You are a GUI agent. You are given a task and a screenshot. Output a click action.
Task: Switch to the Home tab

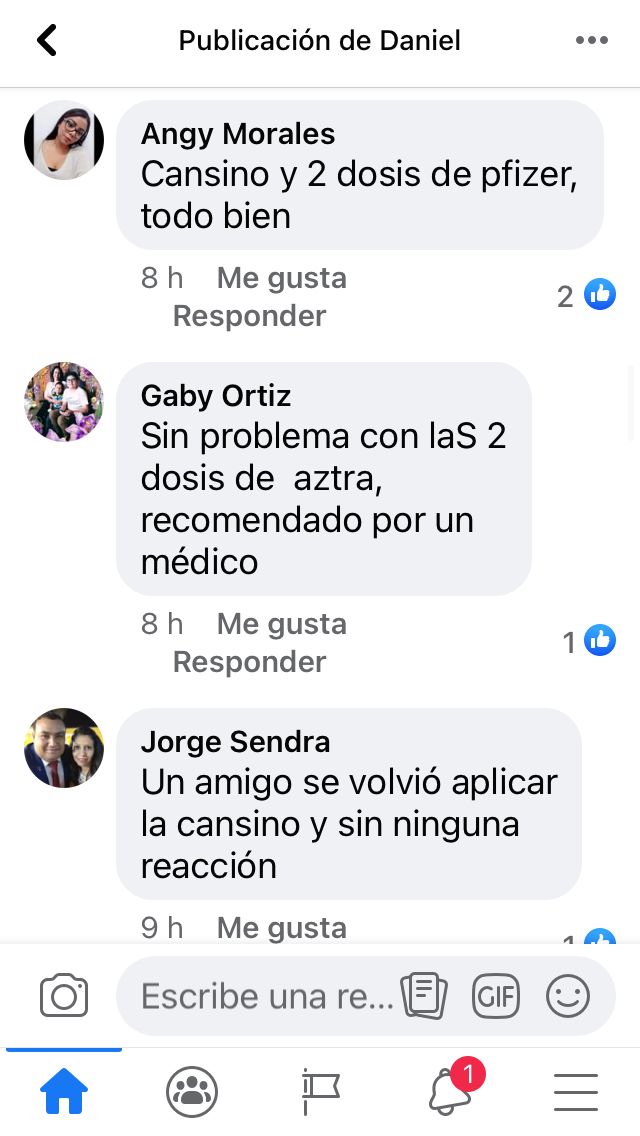point(64,1092)
